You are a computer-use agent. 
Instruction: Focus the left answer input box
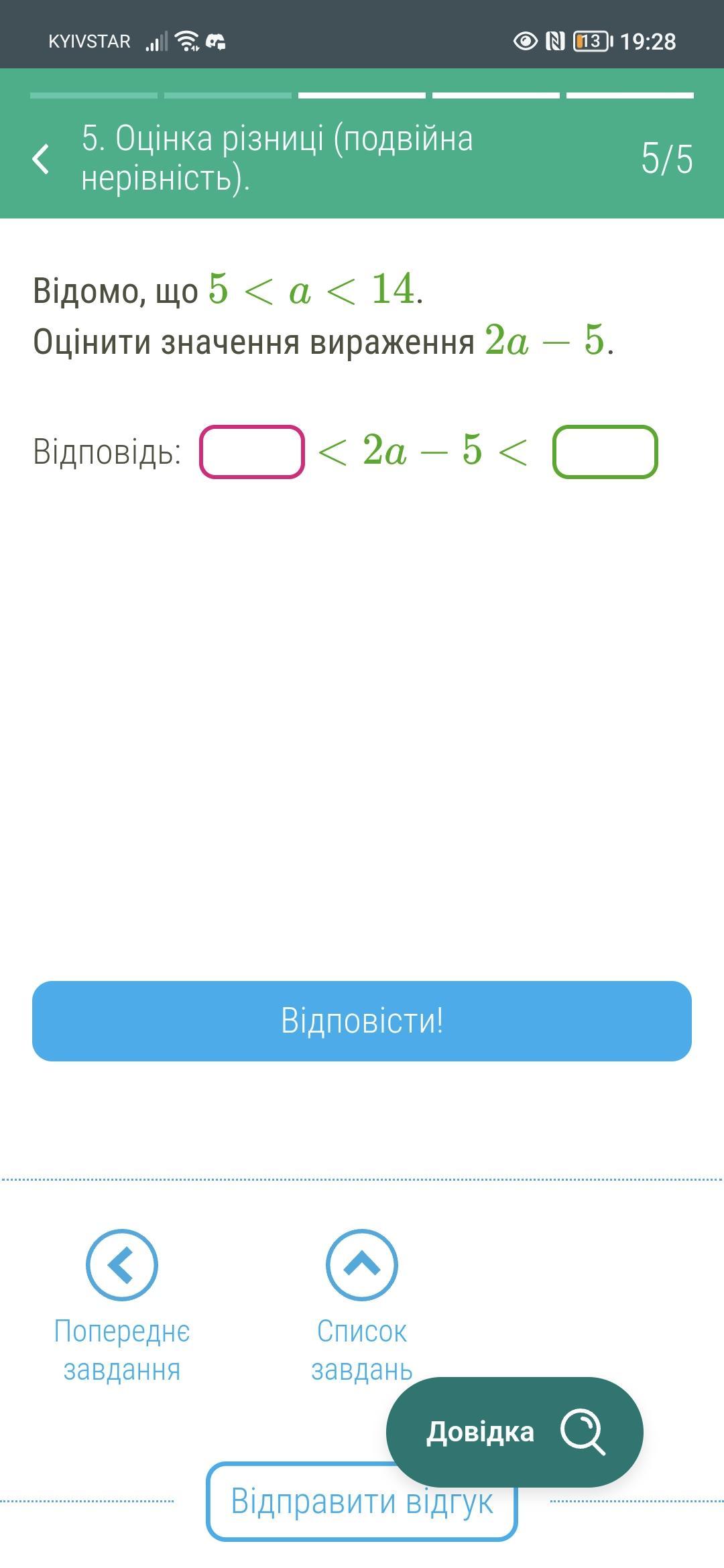[252, 452]
